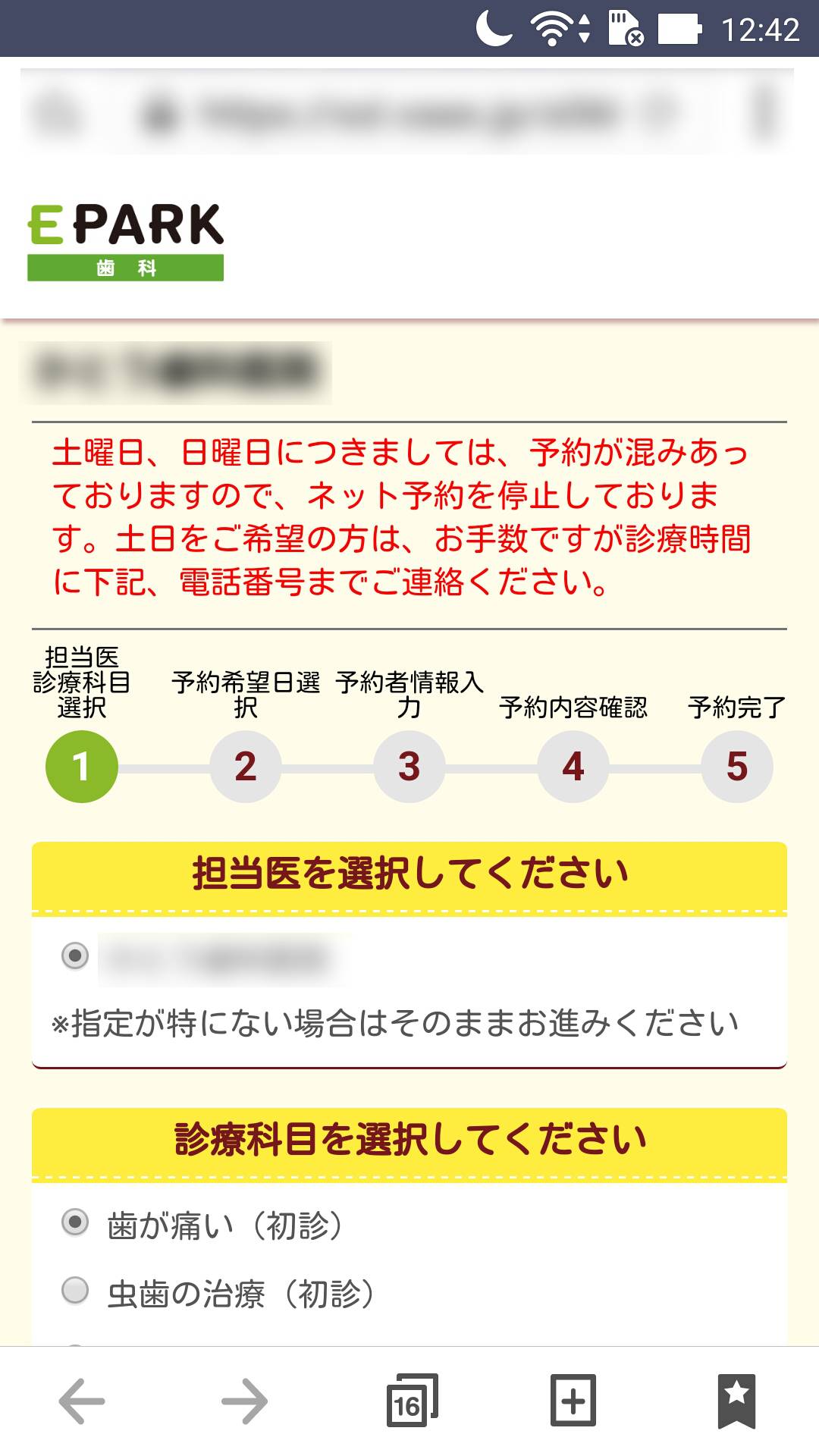Open the browser's overflow menu

766,112
